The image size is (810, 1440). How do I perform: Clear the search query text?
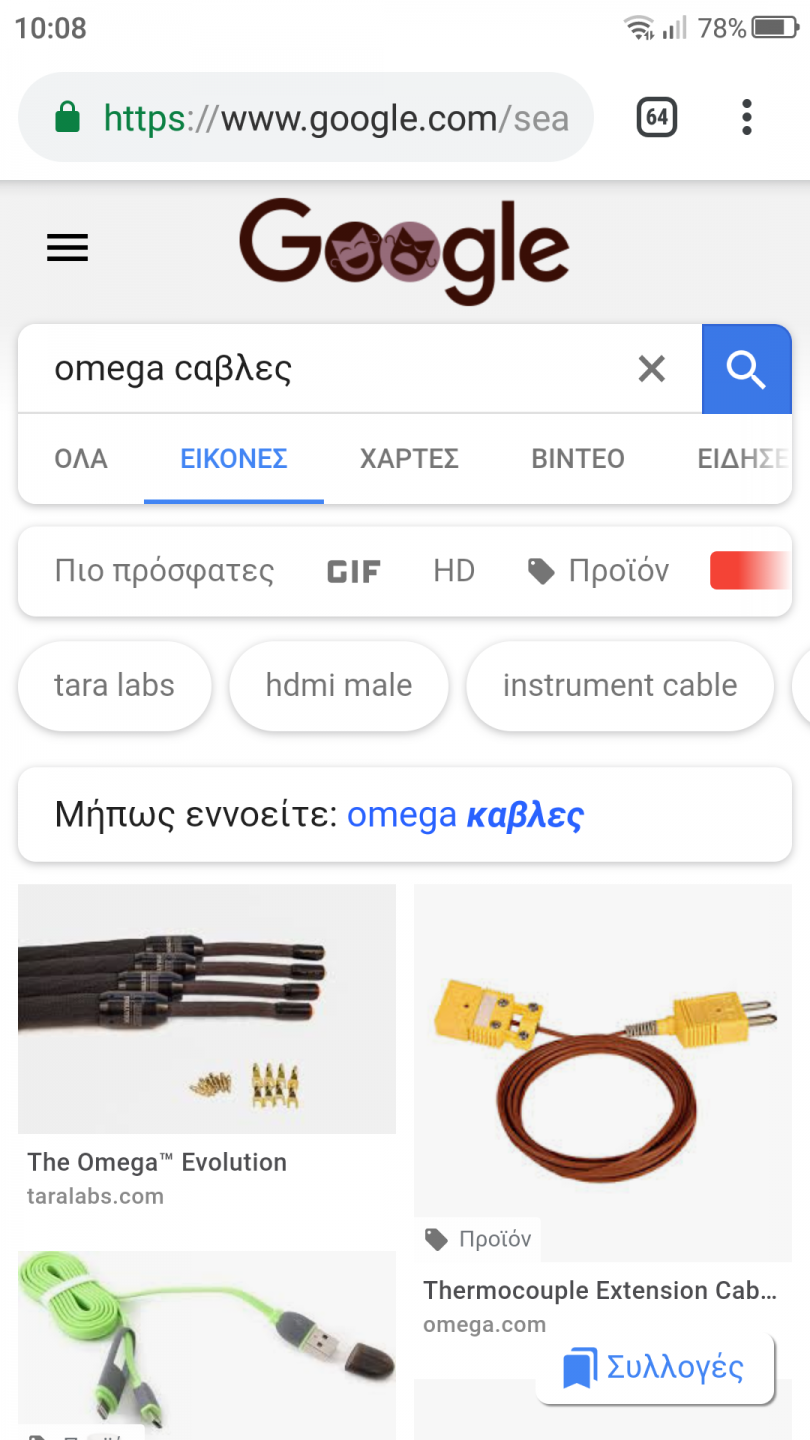coord(651,369)
